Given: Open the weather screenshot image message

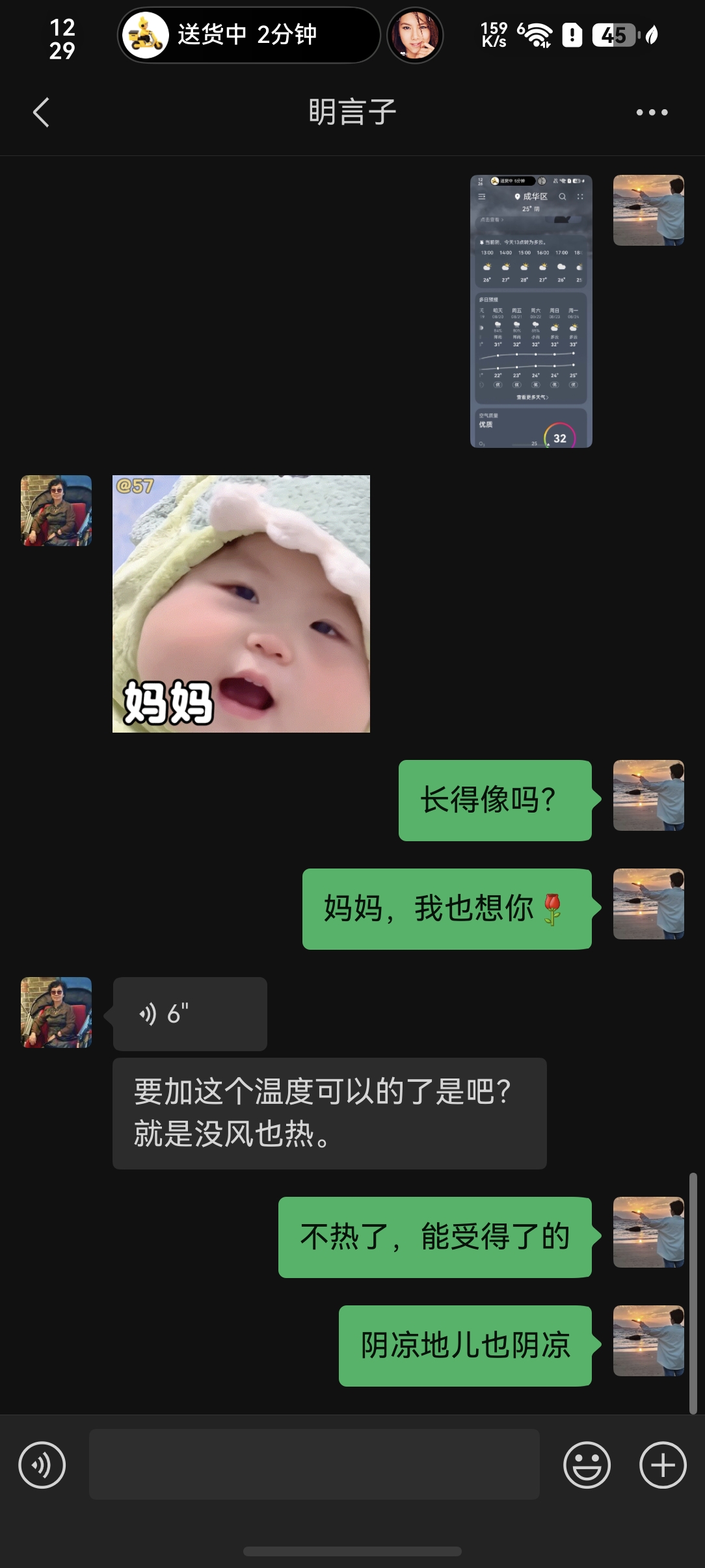Looking at the screenshot, I should pos(531,311).
